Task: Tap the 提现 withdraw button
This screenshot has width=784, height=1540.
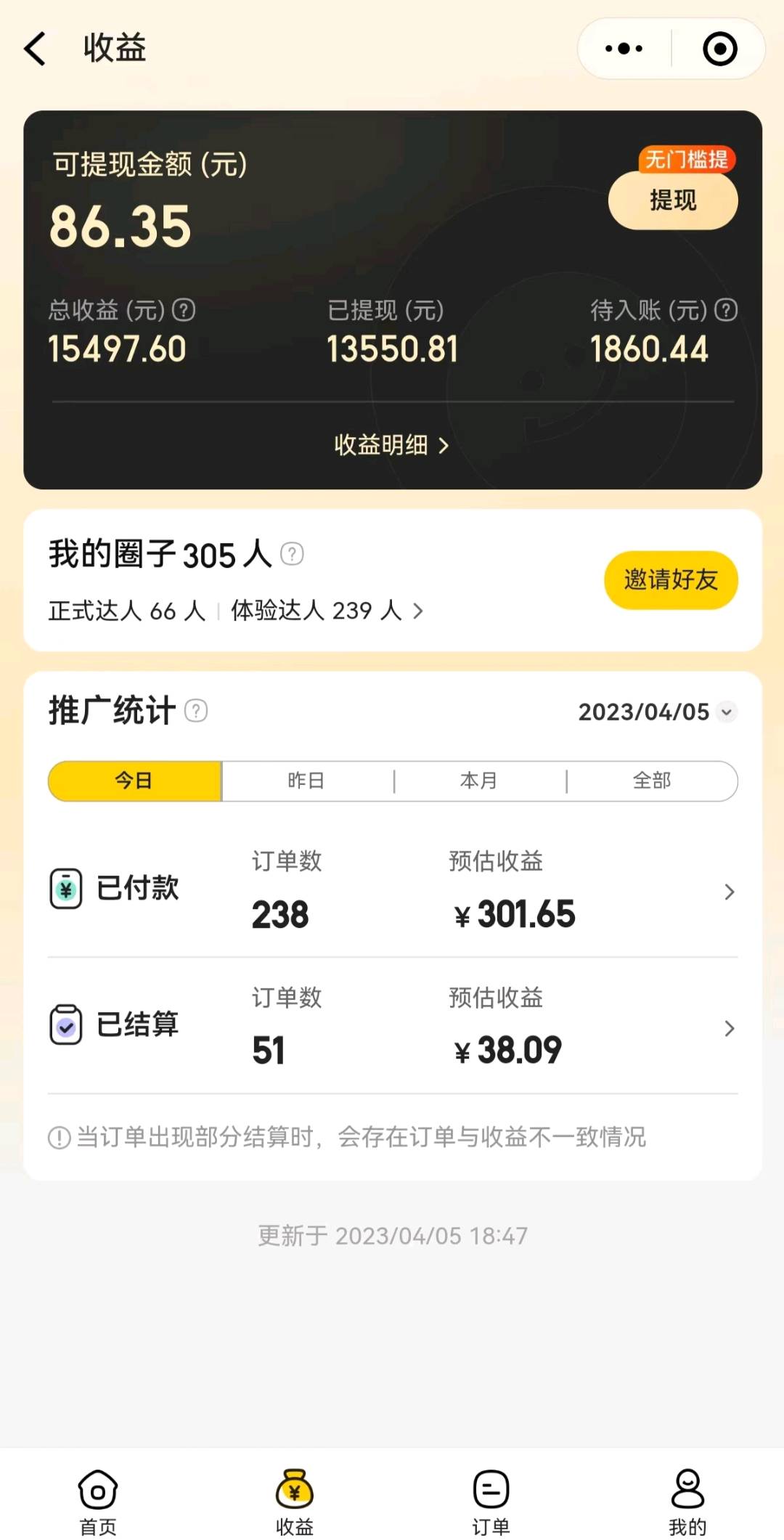Action: click(x=673, y=200)
